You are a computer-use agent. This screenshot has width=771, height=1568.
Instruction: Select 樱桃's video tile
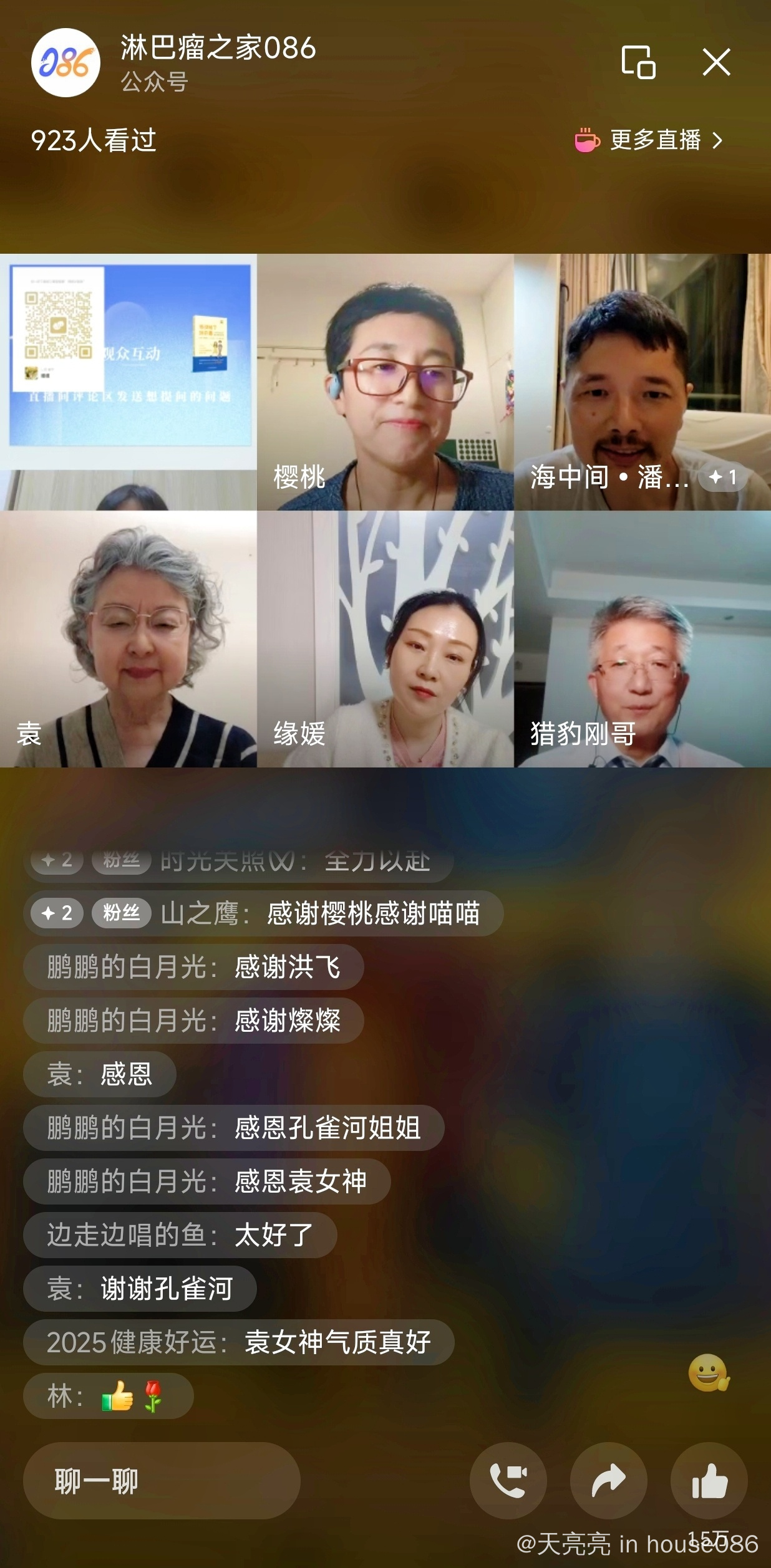(385, 382)
